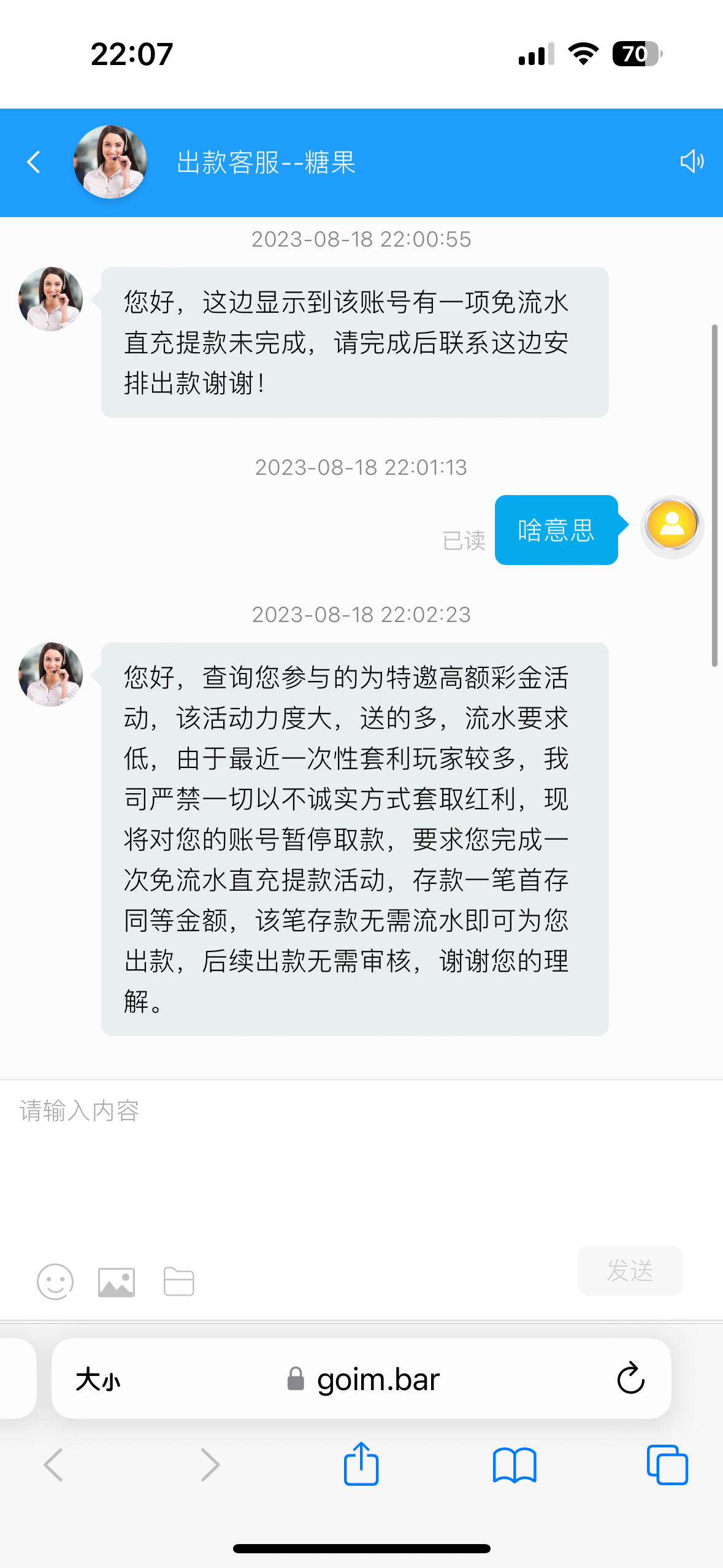Toggle the chat sound speaker icon
Image resolution: width=723 pixels, height=1568 pixels.
(692, 162)
